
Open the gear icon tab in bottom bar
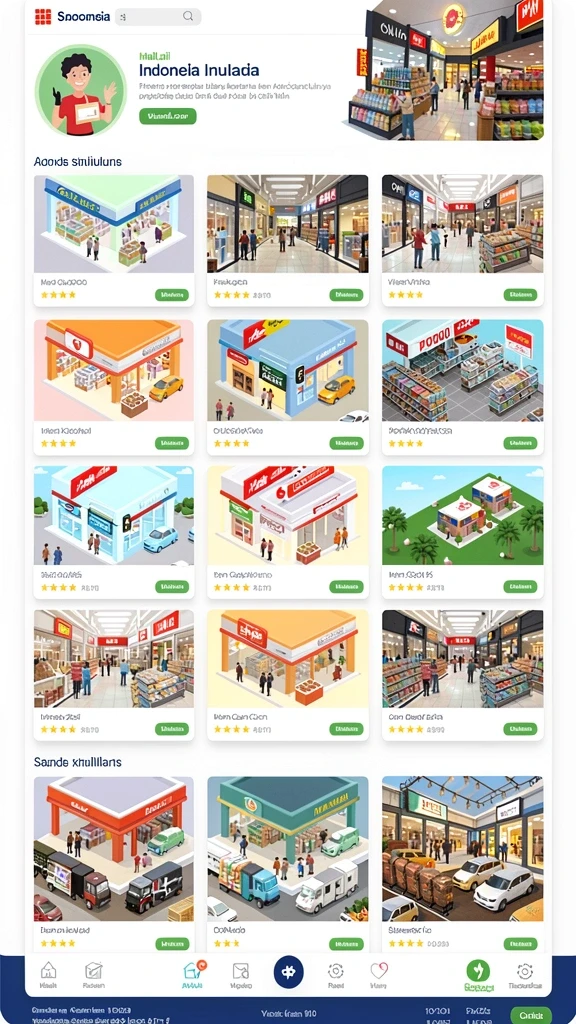tap(524, 975)
